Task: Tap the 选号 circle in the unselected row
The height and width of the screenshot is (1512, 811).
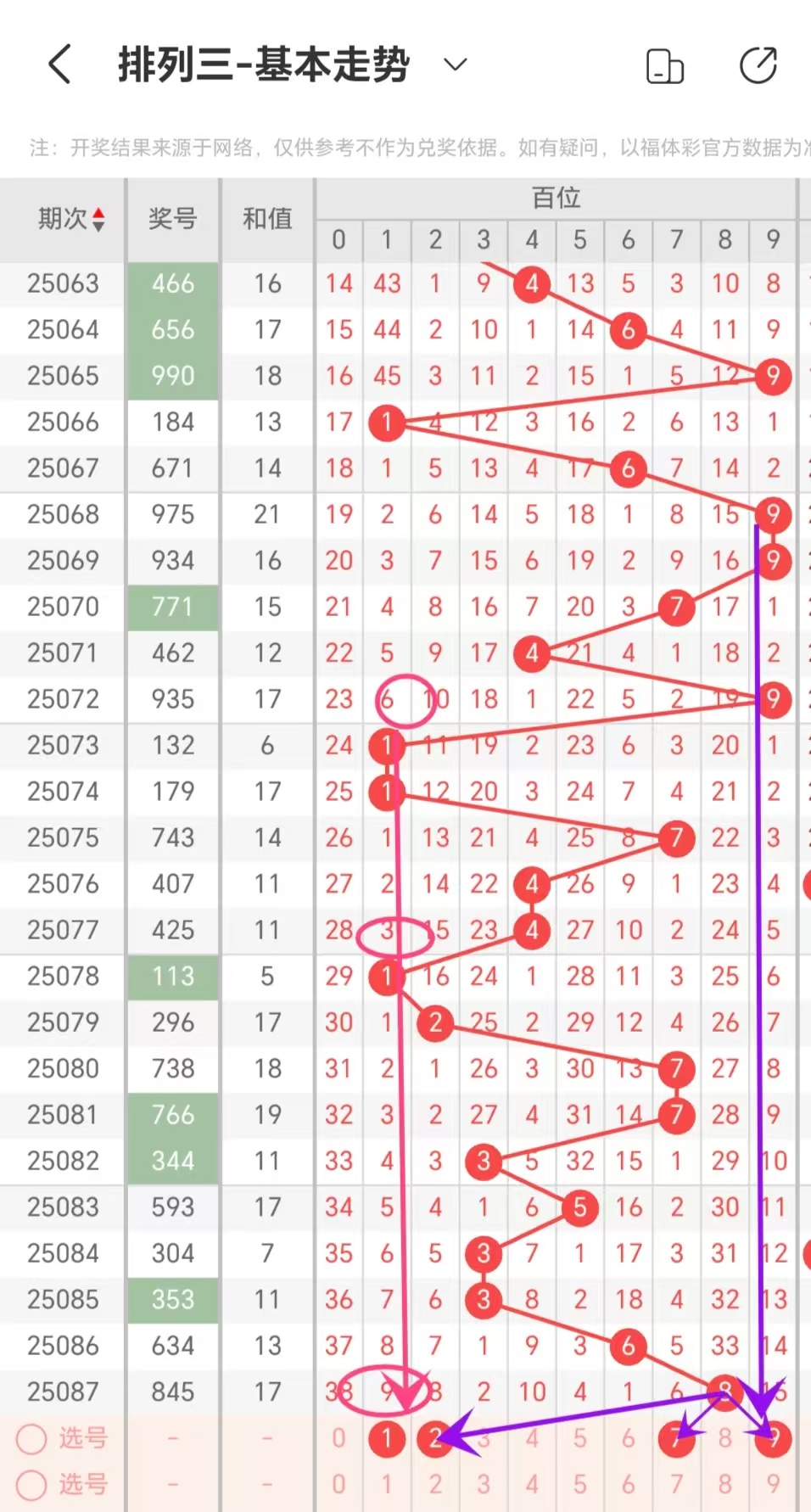Action: pyautogui.click(x=31, y=1485)
